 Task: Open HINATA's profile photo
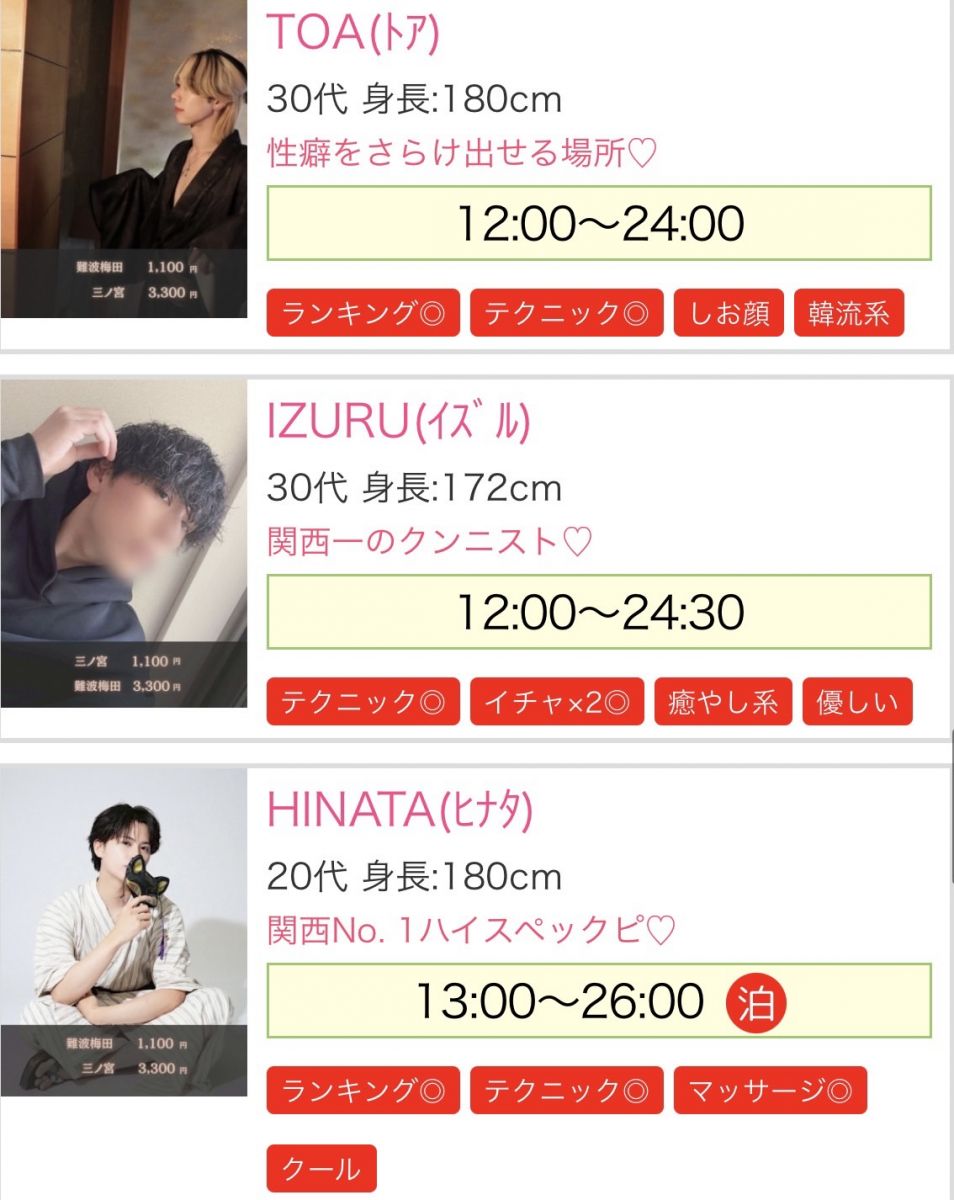coord(124,931)
